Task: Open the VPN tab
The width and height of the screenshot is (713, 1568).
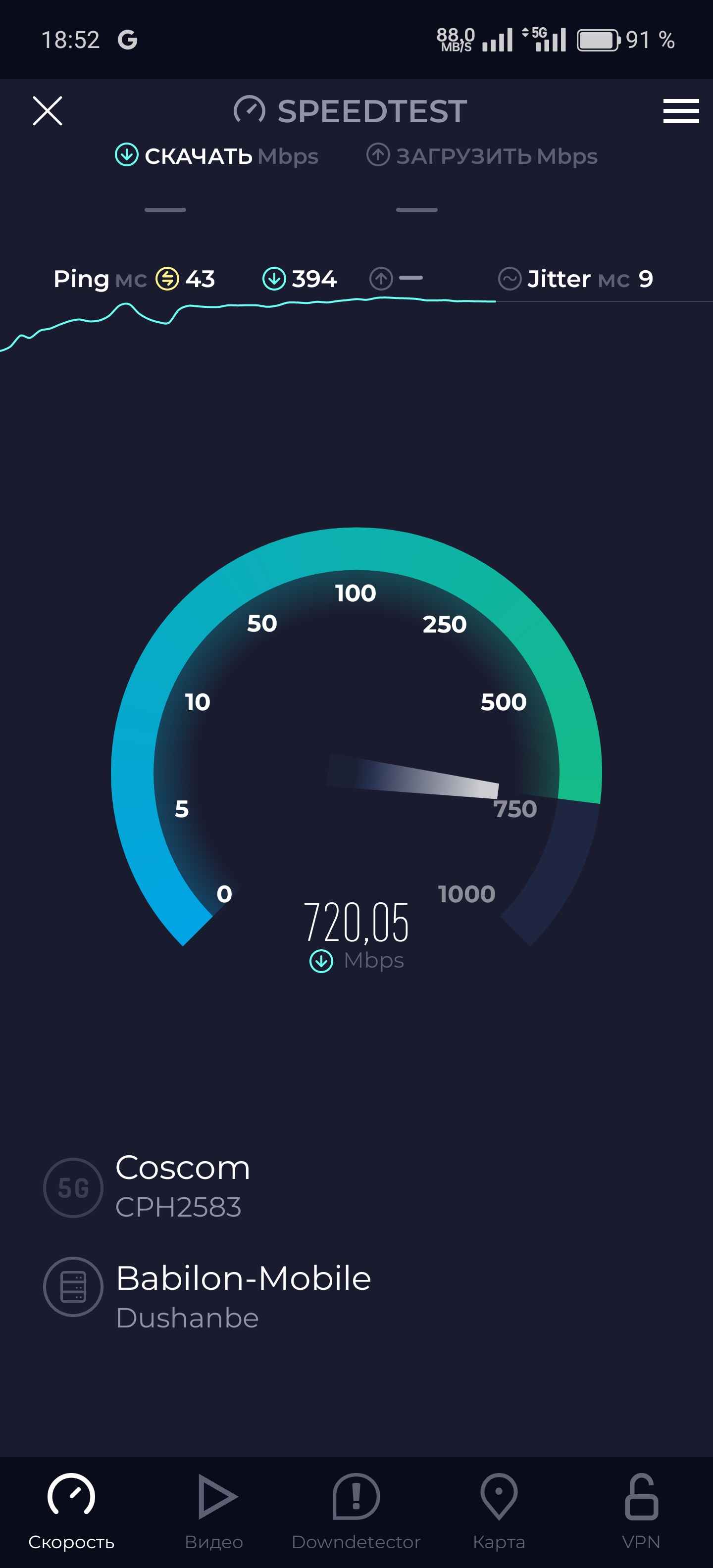Action: click(x=641, y=1511)
